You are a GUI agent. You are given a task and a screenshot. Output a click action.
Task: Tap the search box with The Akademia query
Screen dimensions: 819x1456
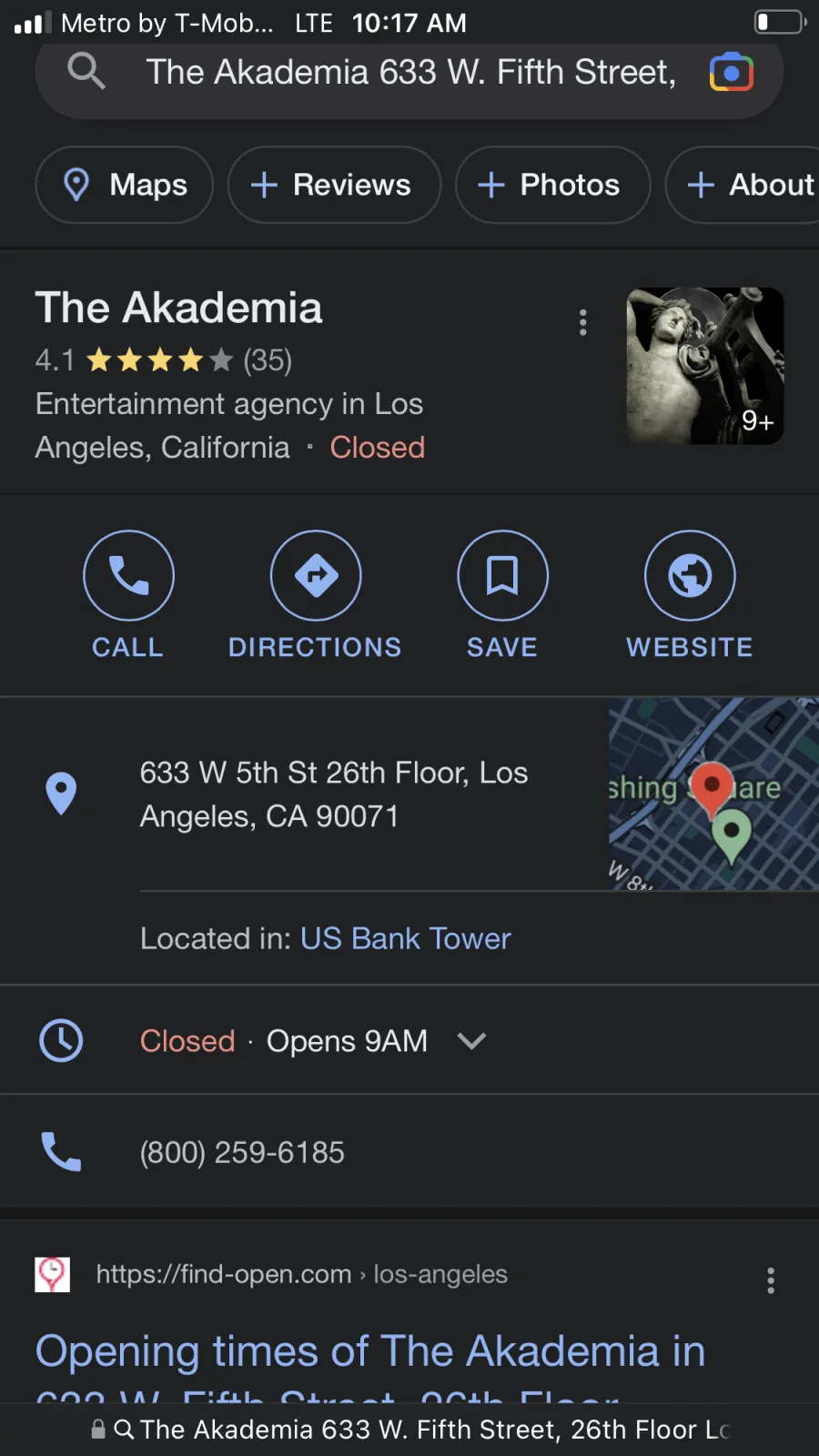point(409,73)
